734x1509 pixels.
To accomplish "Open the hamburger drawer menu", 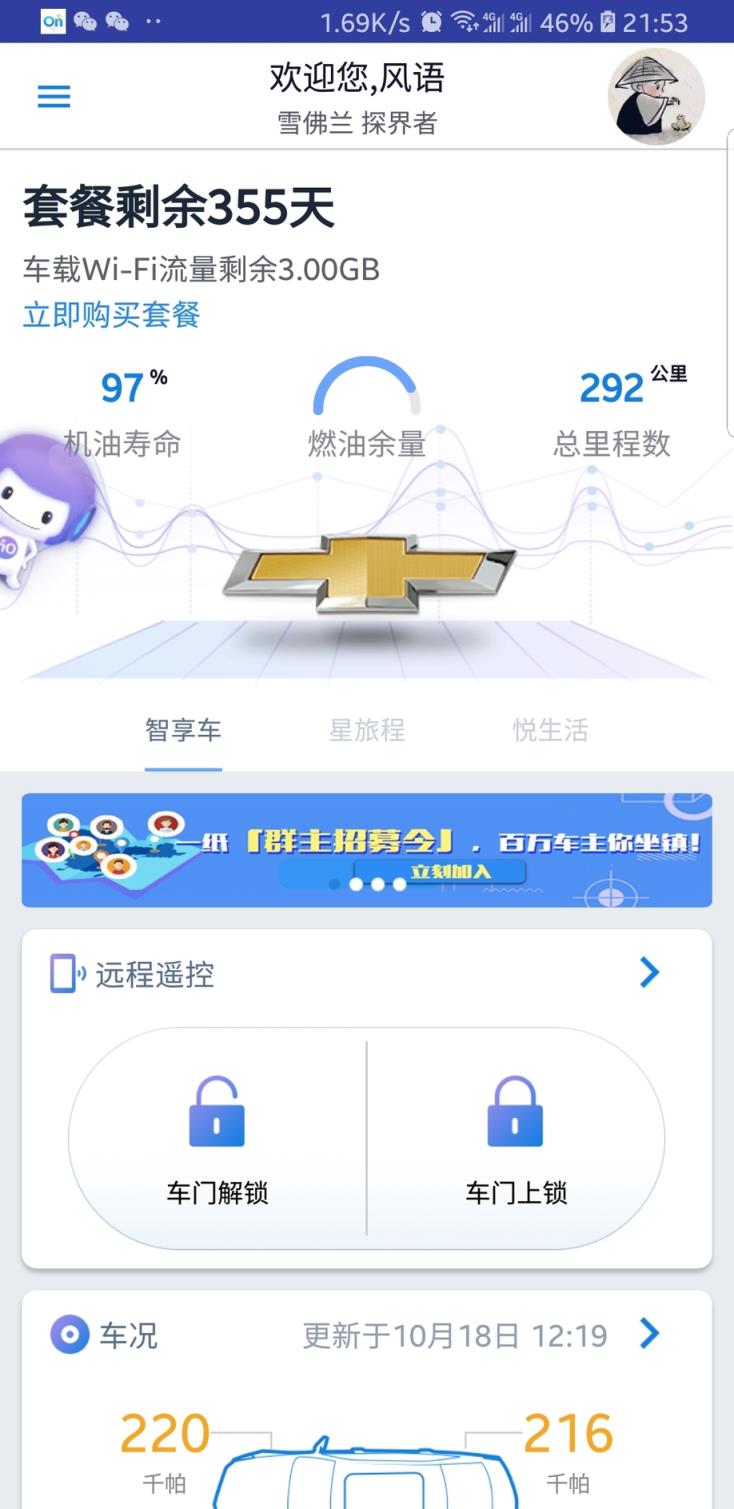I will [x=54, y=97].
